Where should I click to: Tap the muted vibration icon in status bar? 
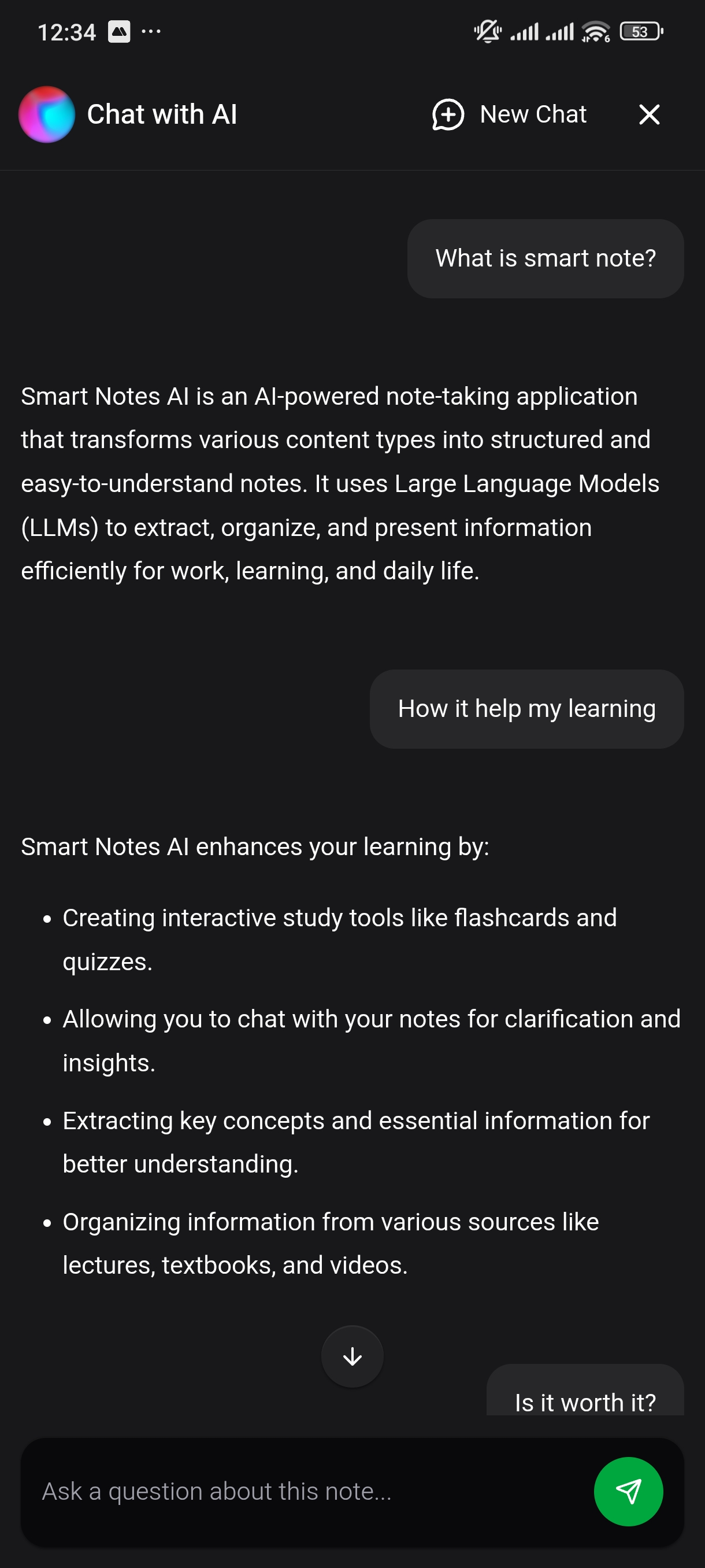point(487,32)
